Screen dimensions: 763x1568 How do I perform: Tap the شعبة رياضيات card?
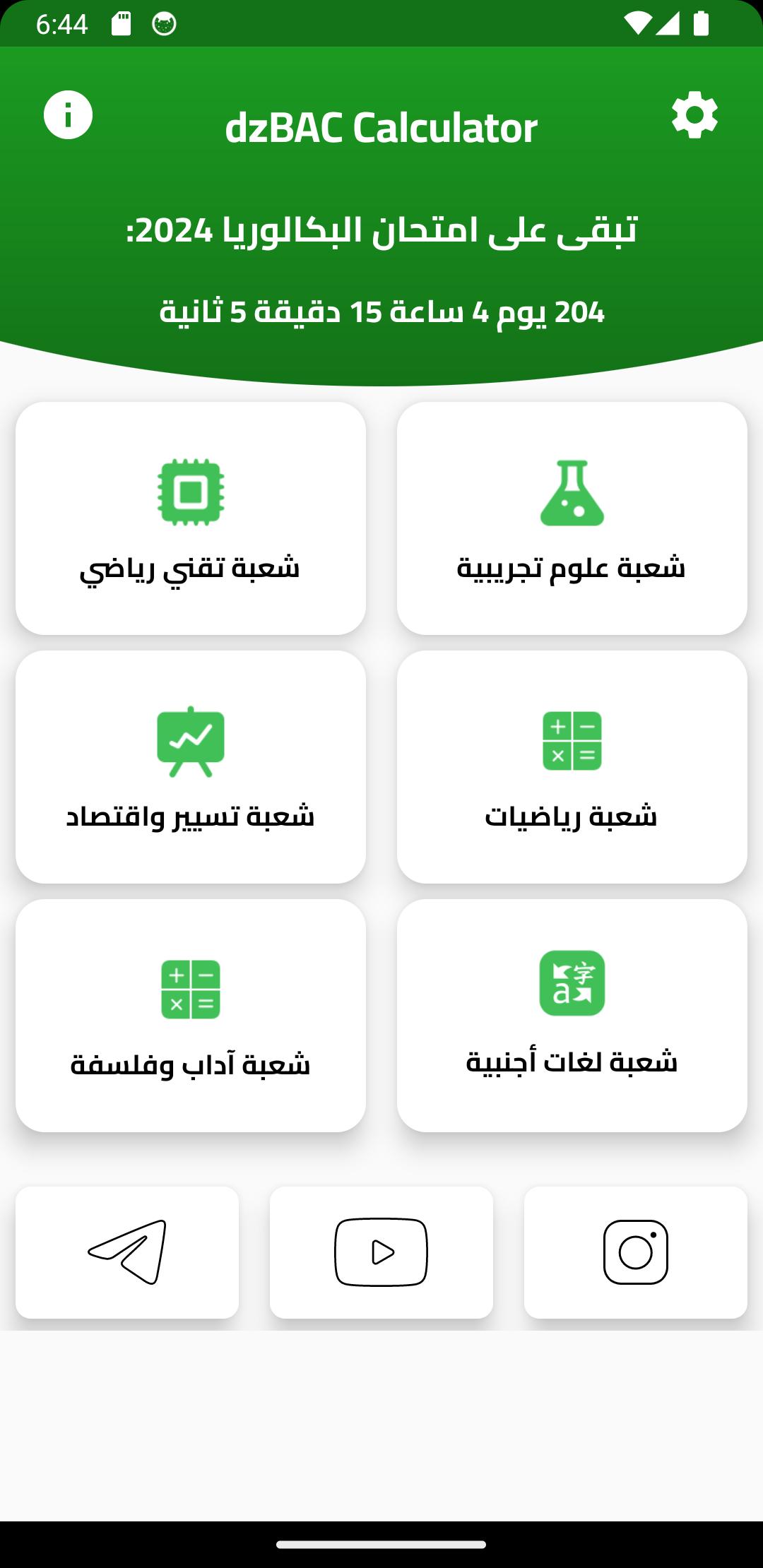click(x=572, y=767)
